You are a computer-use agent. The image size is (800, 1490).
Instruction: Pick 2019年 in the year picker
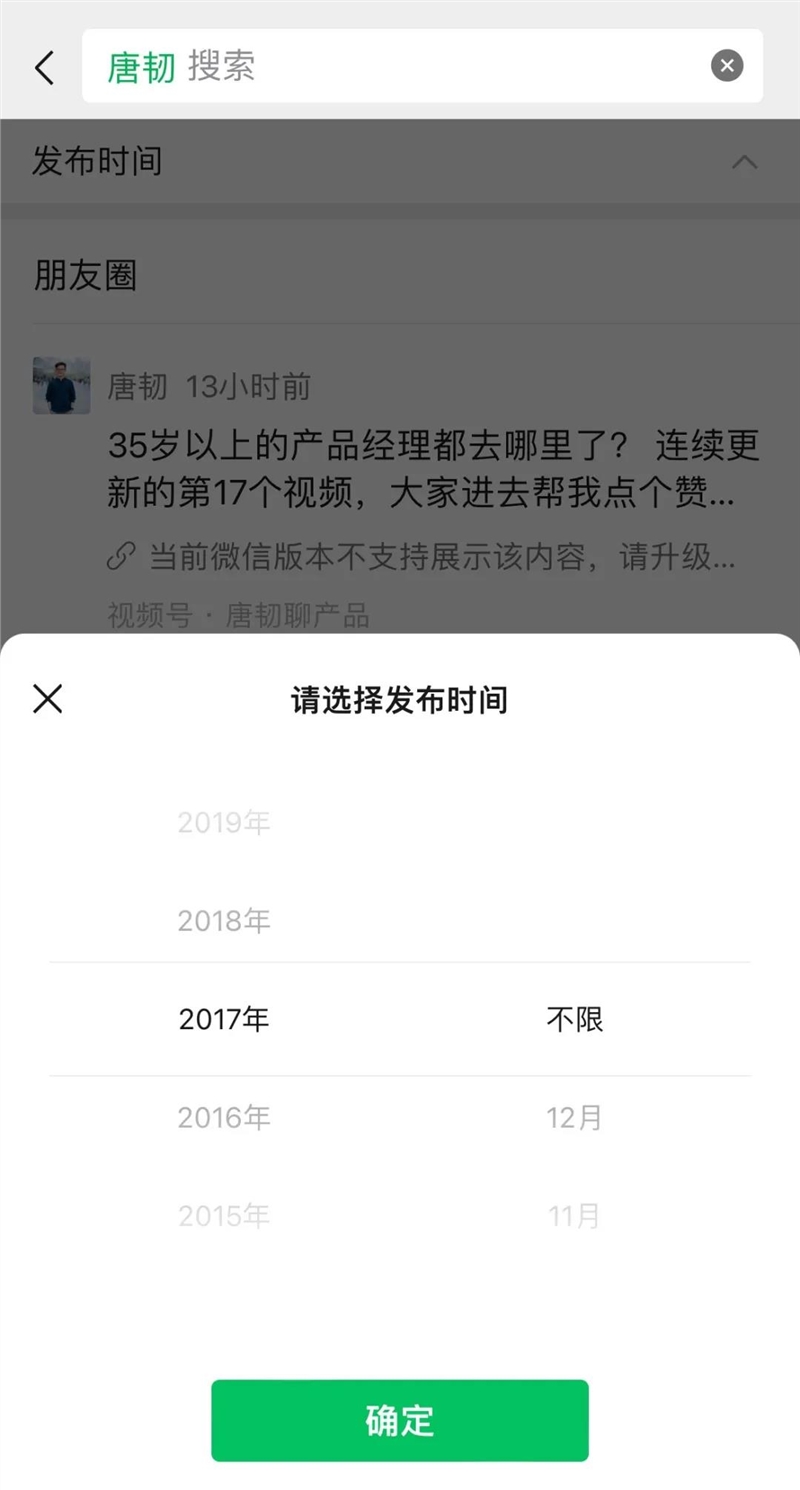224,823
